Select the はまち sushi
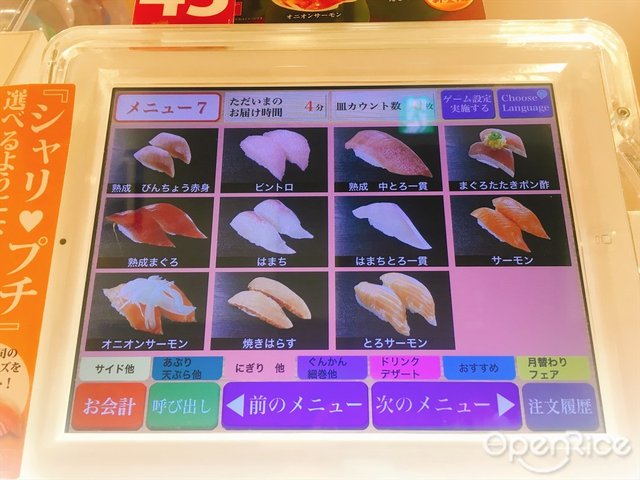640x480 pixels. tap(272, 231)
